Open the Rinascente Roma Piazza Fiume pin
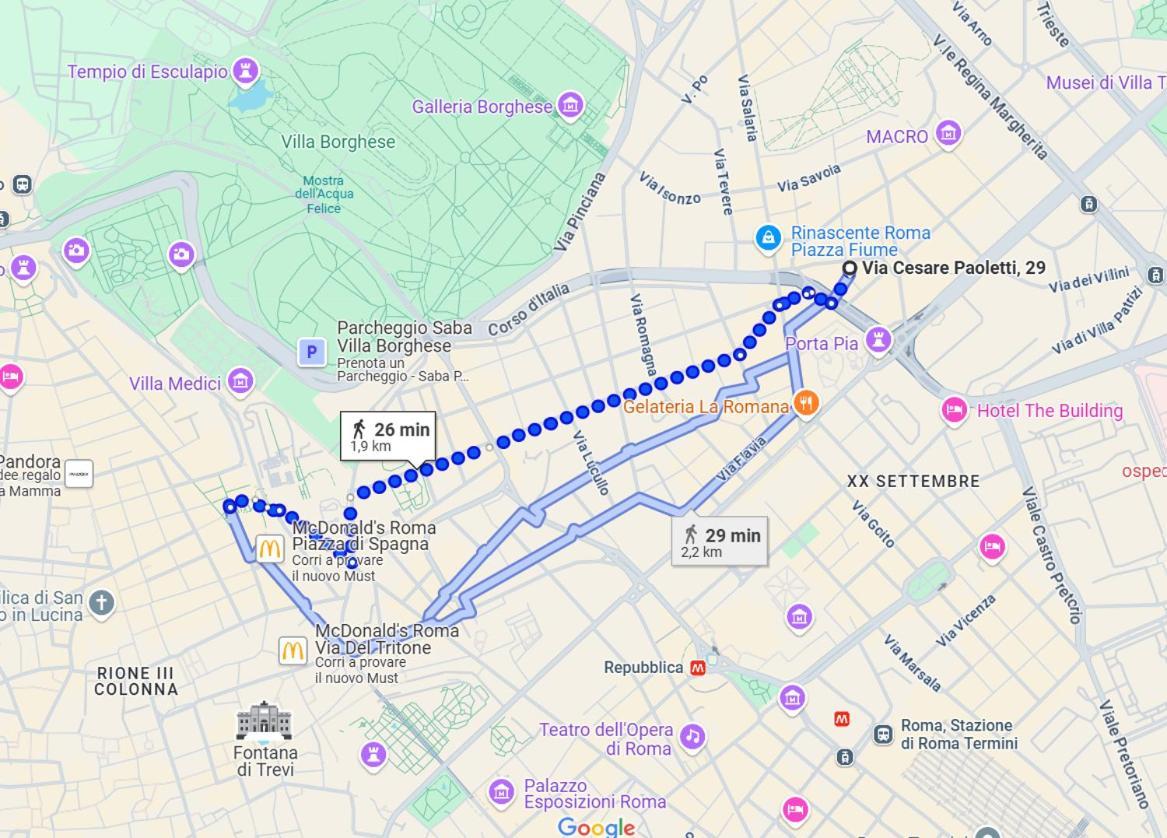This screenshot has height=838, width=1167. 768,238
